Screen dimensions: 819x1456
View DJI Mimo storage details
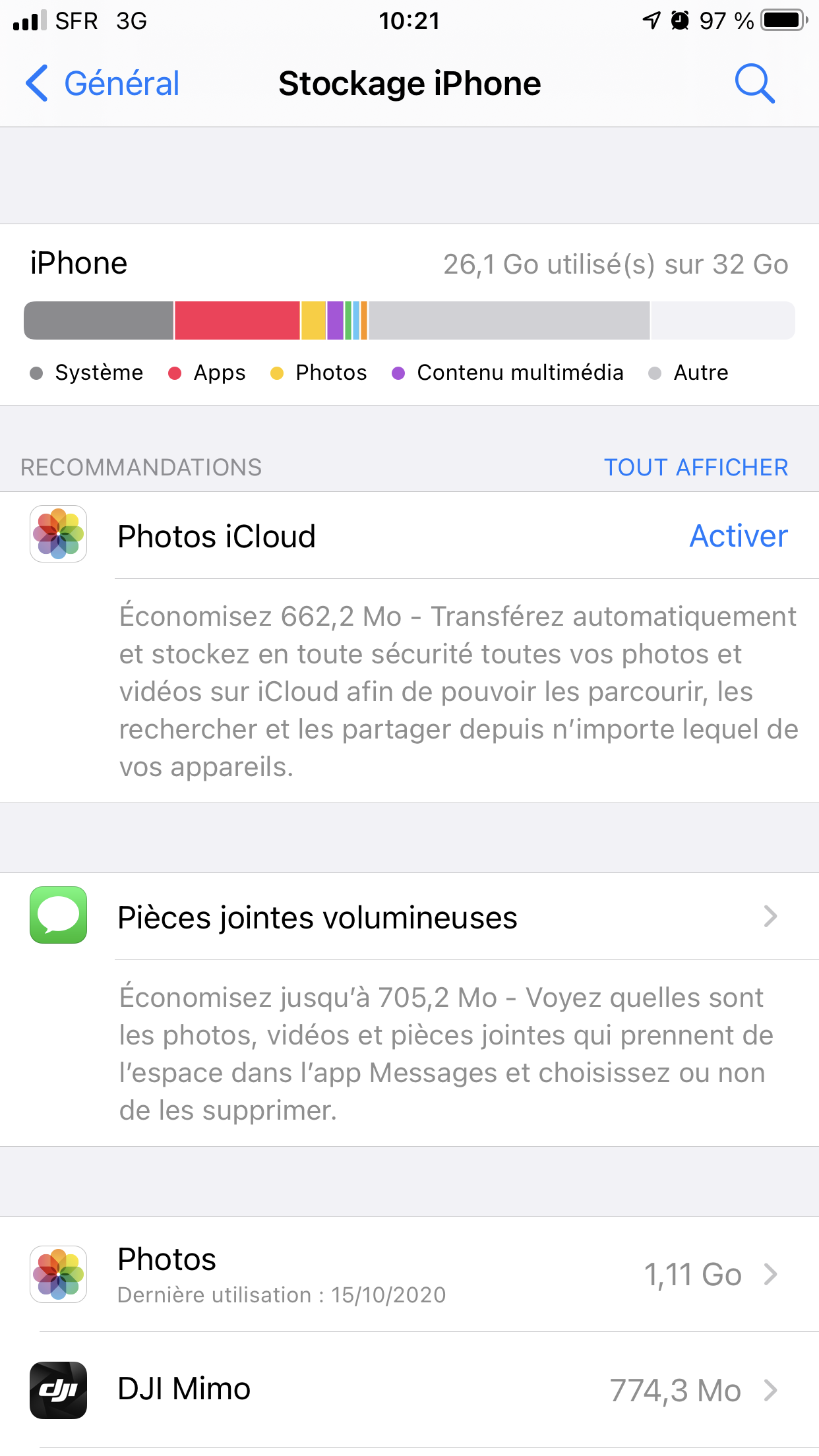[x=409, y=1390]
